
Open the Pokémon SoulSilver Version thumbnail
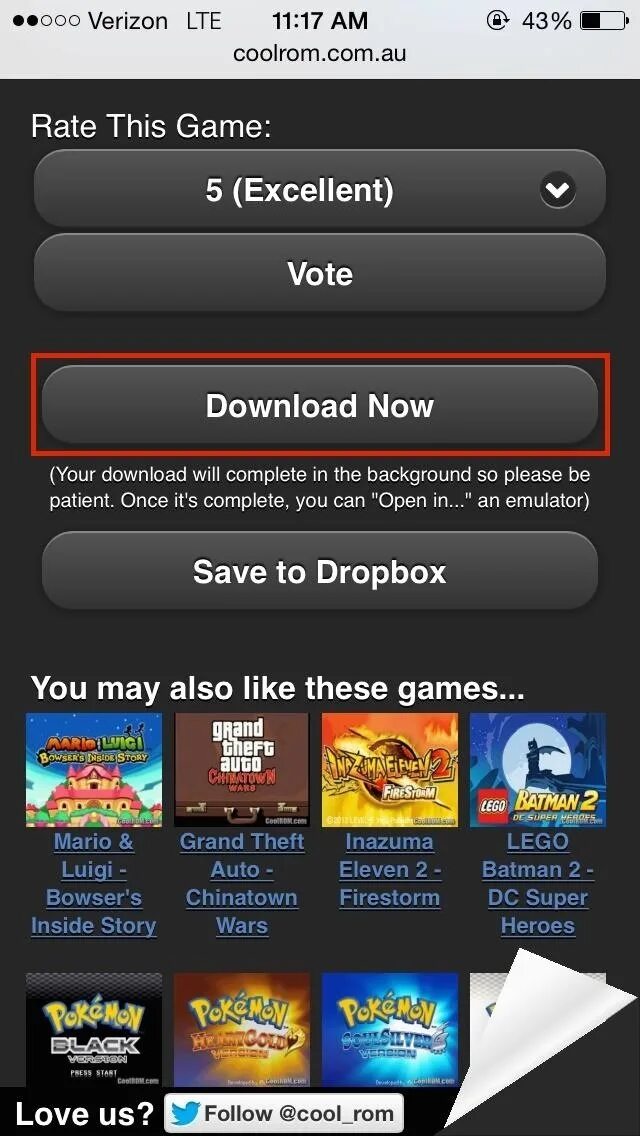click(390, 1030)
